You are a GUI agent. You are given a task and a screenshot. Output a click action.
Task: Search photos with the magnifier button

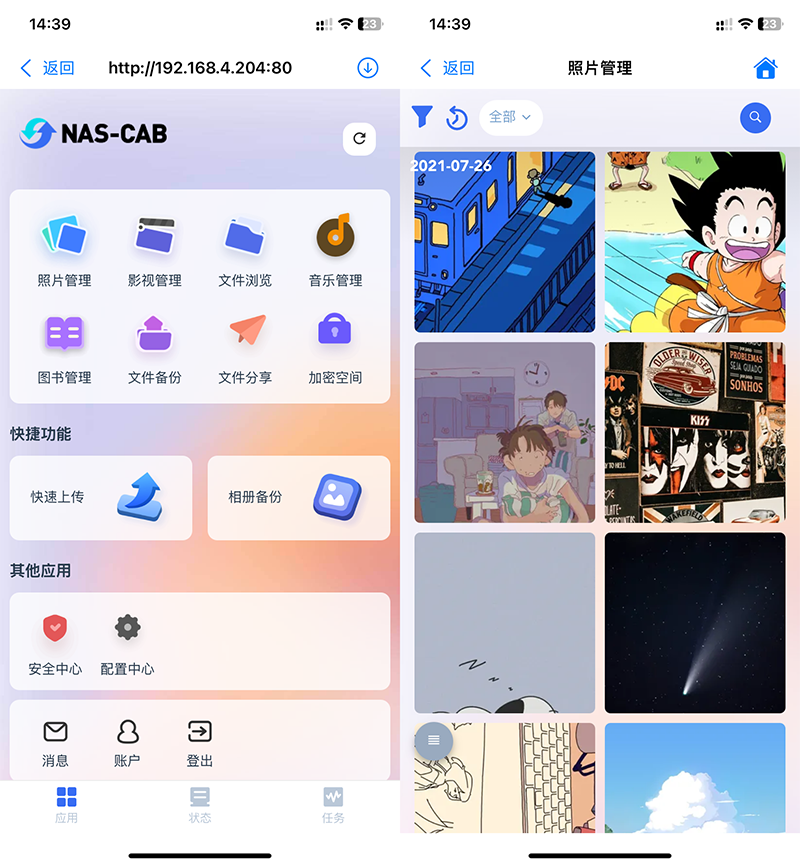[x=755, y=118]
